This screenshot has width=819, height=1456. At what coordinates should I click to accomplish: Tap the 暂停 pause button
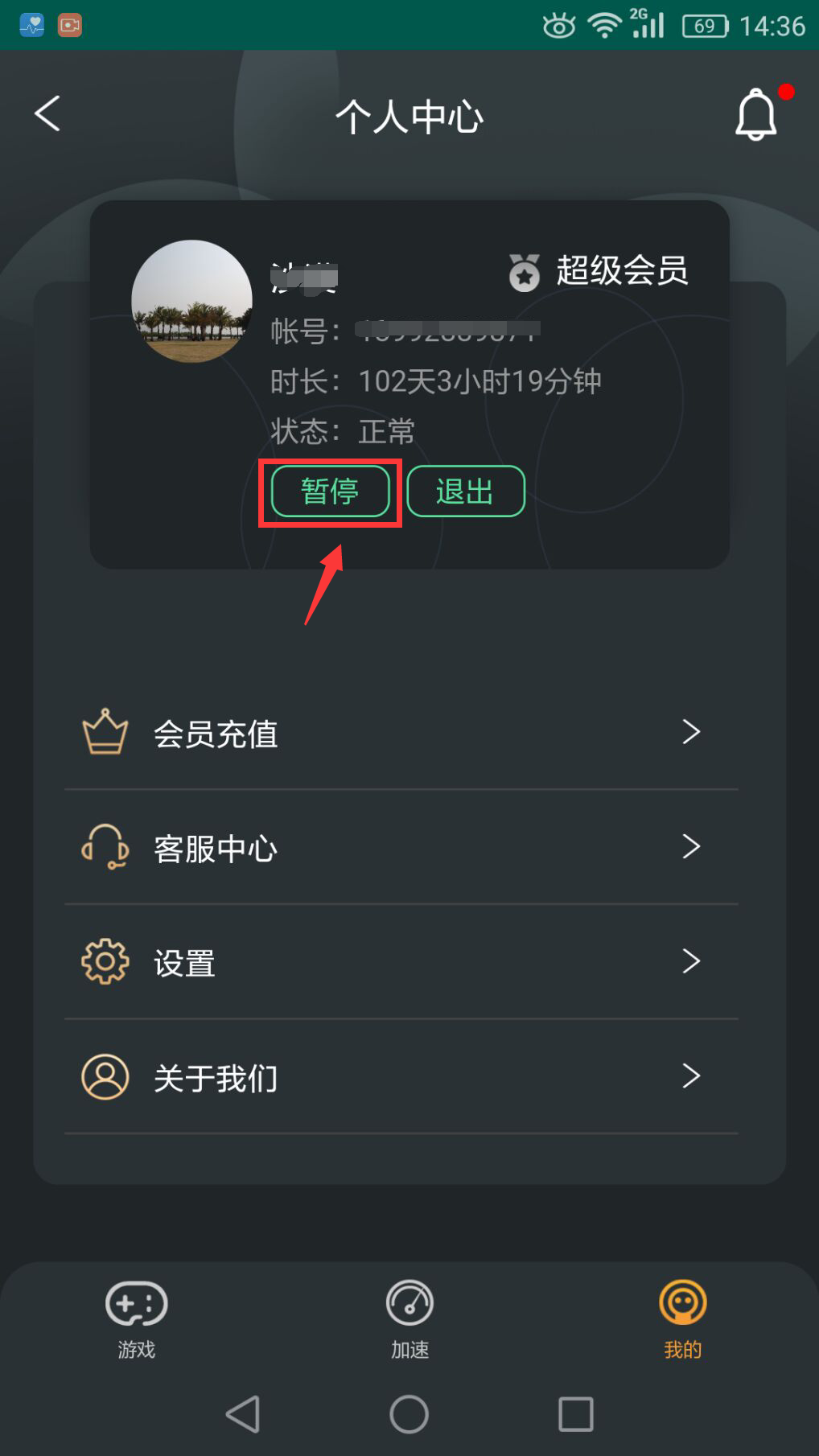pos(330,492)
